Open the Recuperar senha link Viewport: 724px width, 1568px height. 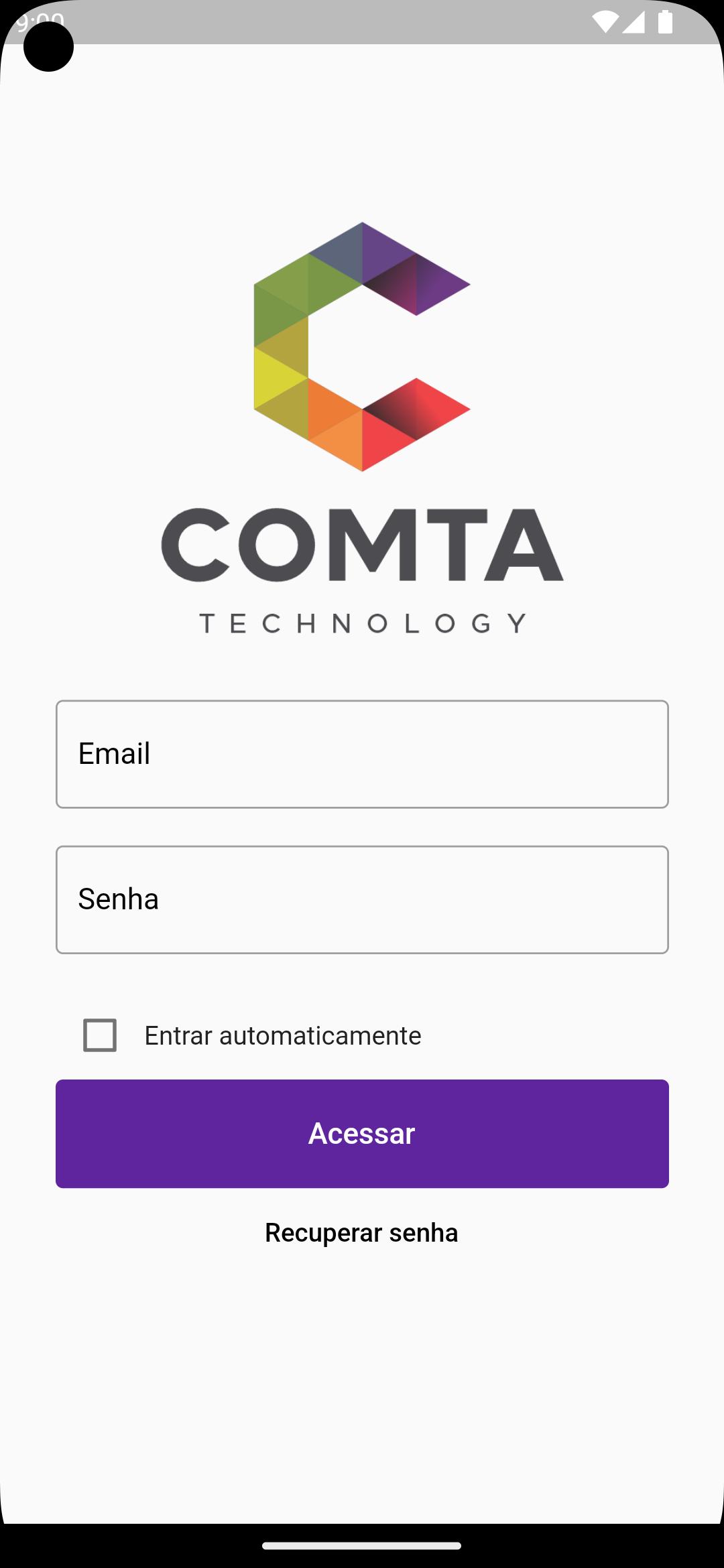point(361,1233)
